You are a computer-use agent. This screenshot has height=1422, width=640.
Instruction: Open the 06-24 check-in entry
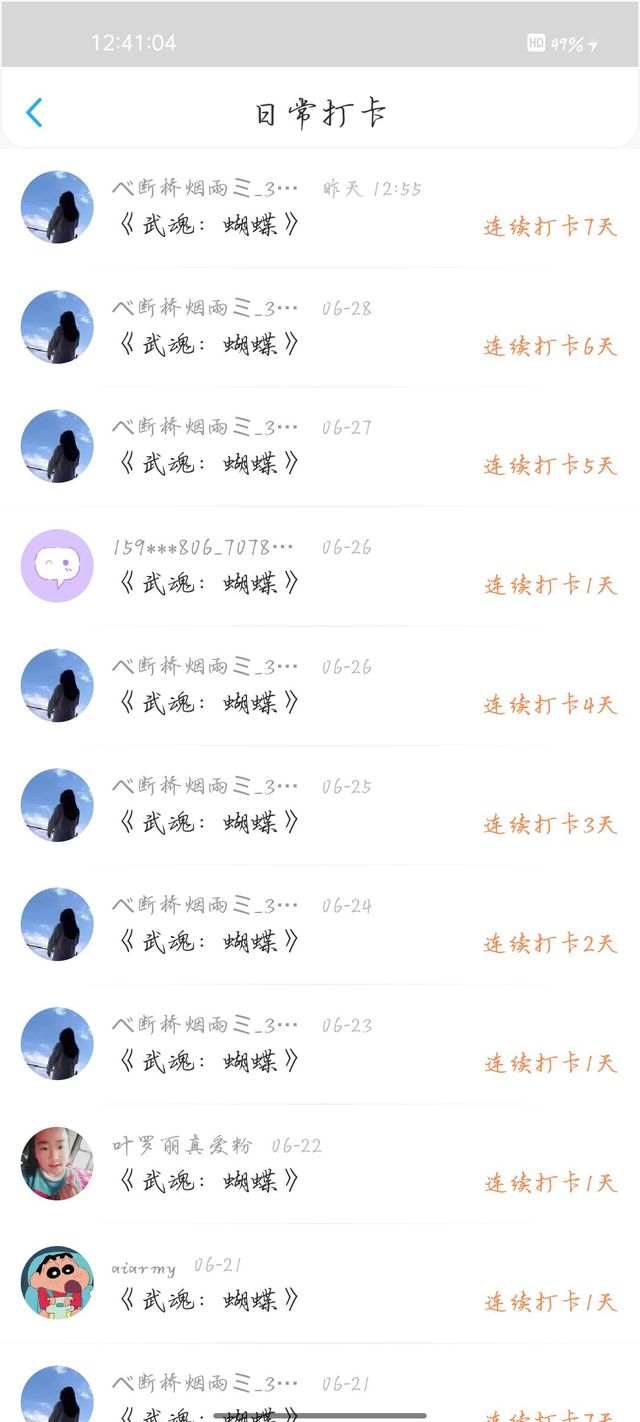coord(320,925)
